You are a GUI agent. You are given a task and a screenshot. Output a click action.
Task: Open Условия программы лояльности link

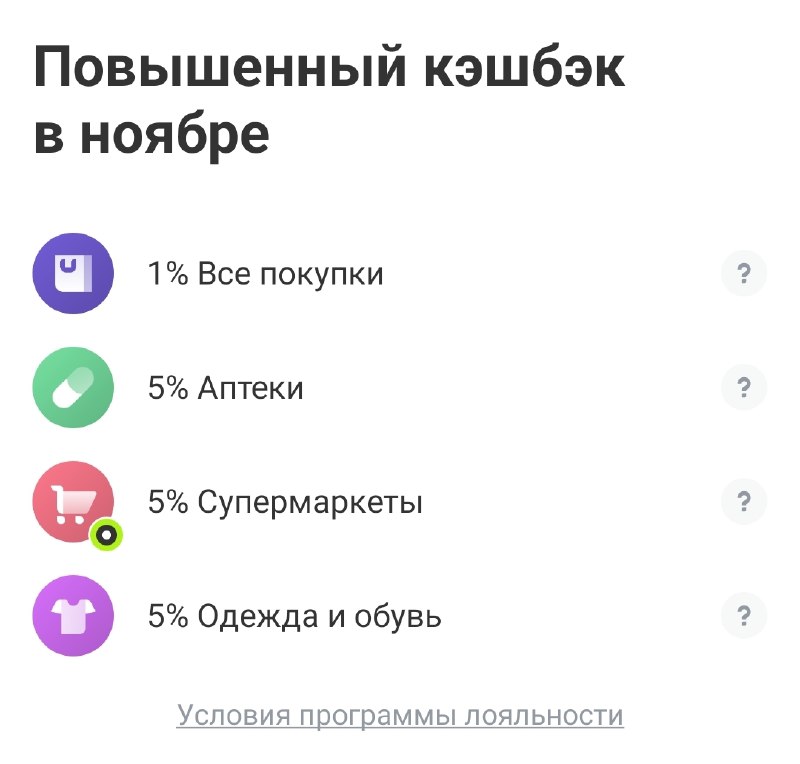[400, 715]
